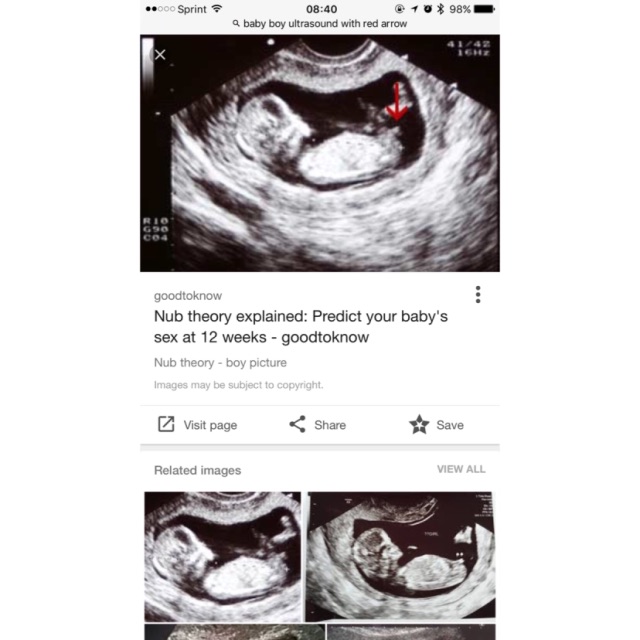
Task: Tap the Visit page button
Action: [198, 425]
